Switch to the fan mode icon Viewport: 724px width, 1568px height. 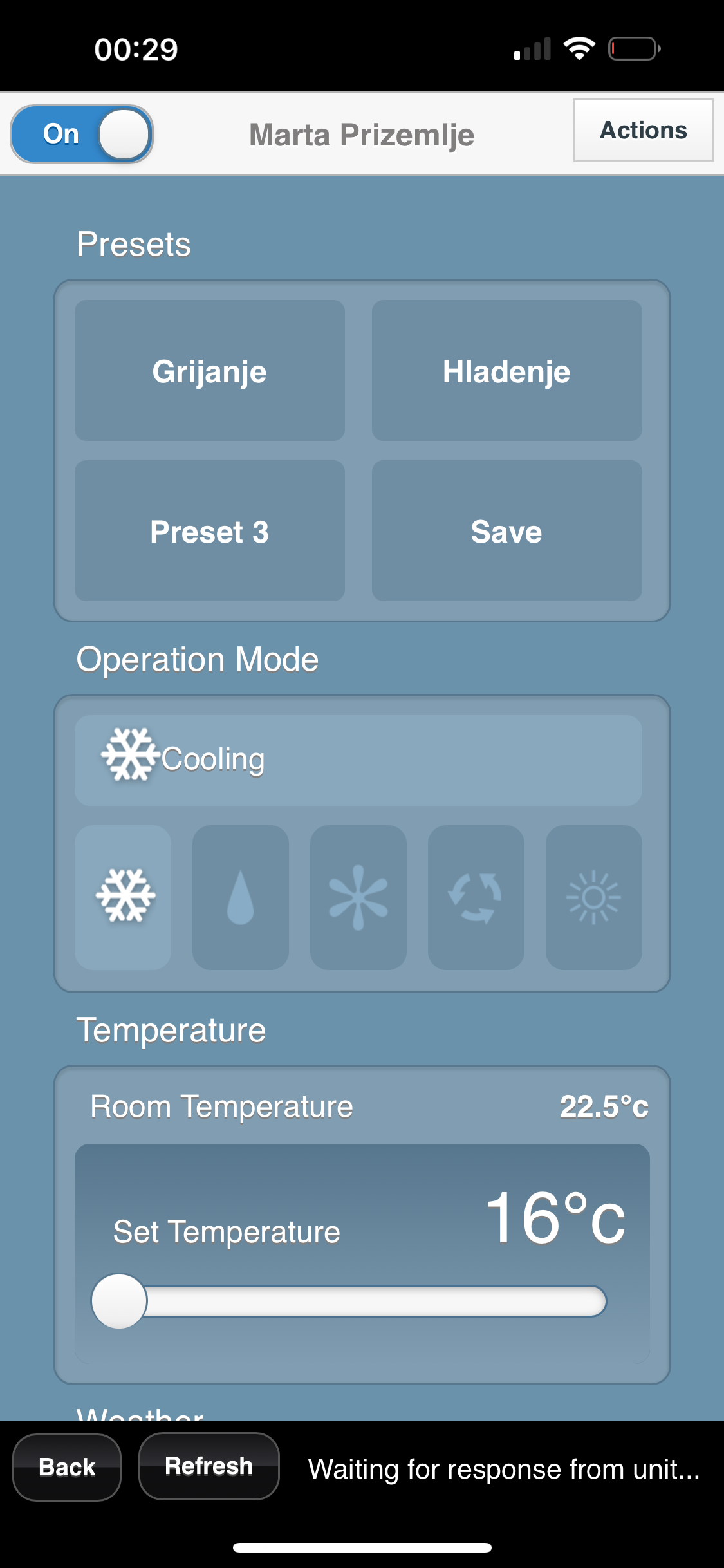click(358, 897)
